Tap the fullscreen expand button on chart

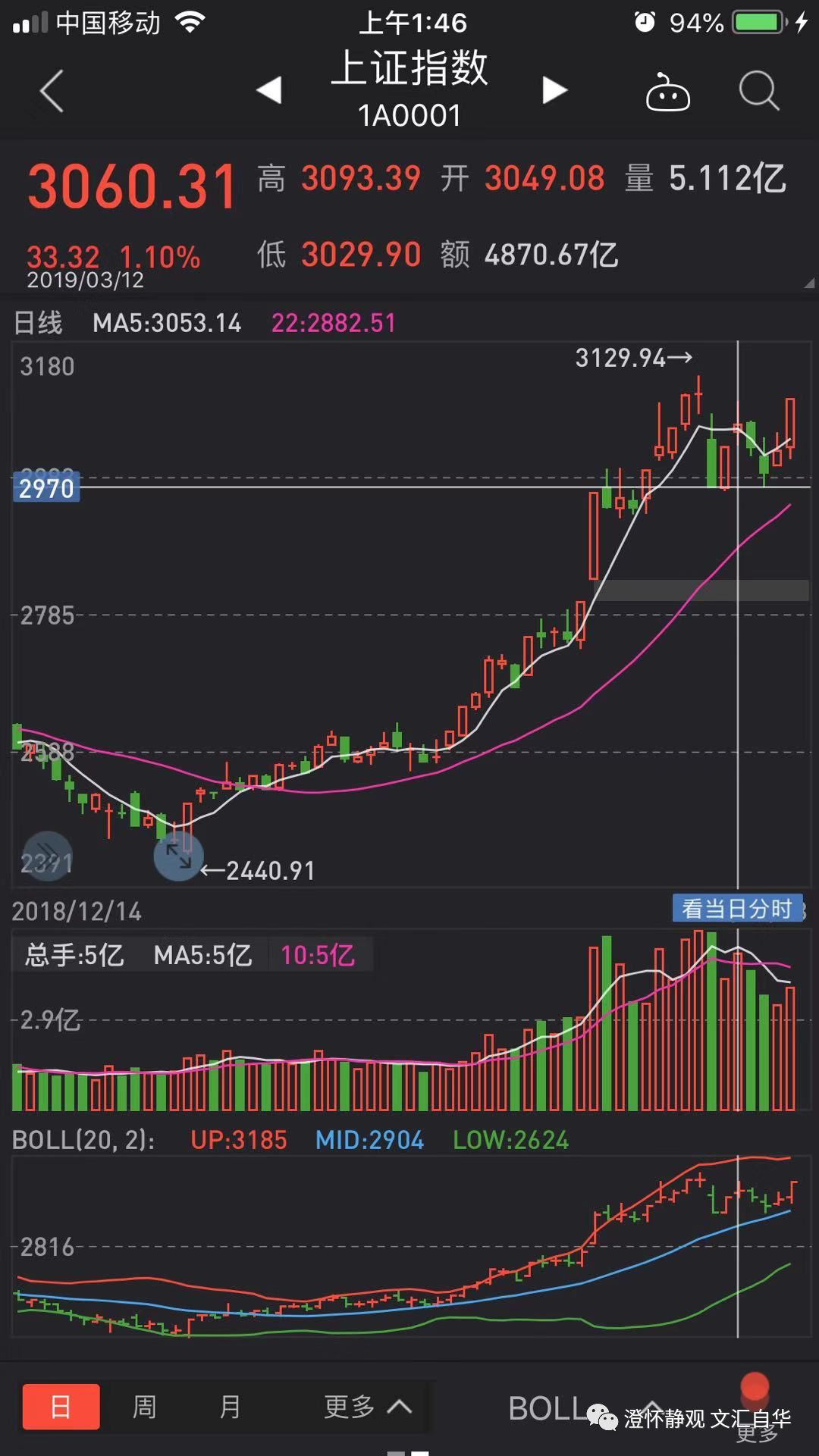pyautogui.click(x=178, y=856)
